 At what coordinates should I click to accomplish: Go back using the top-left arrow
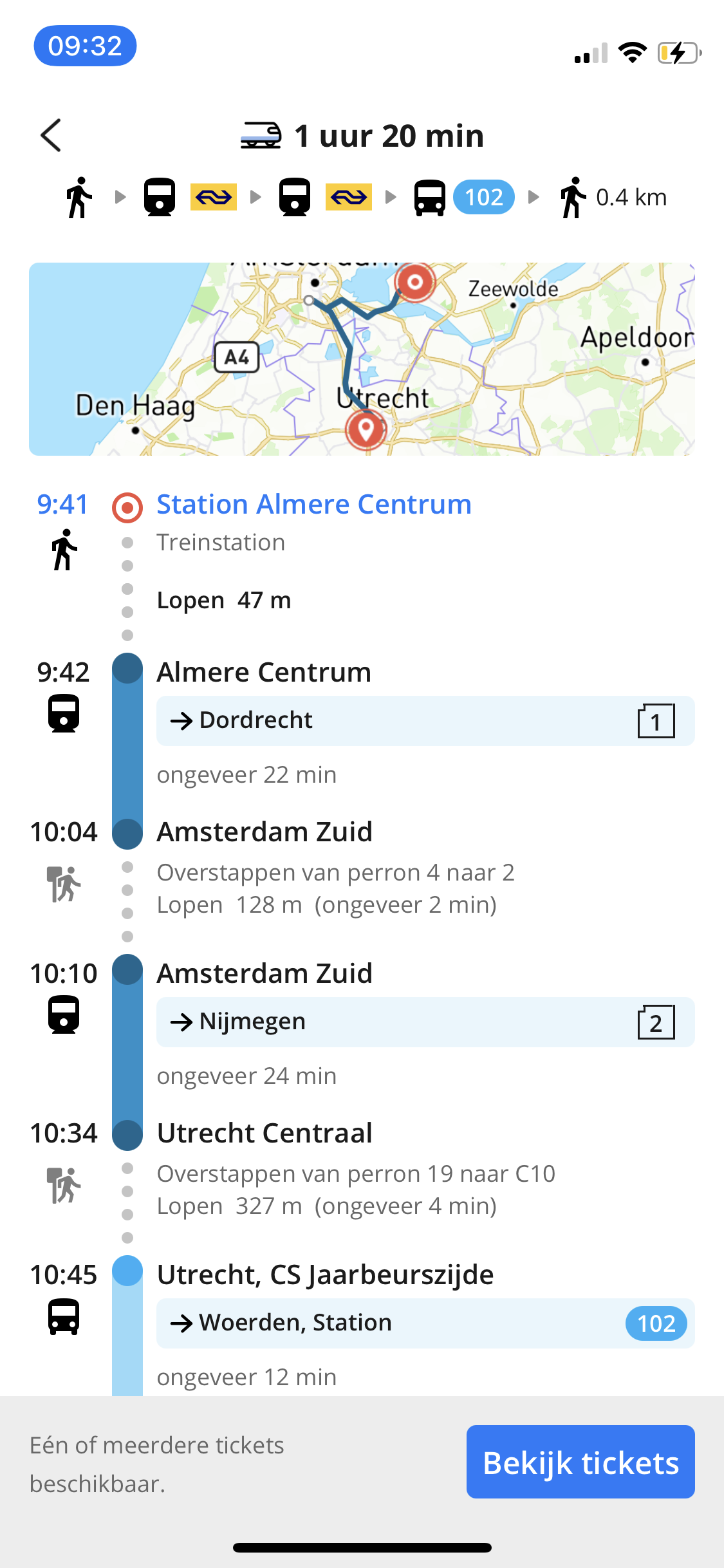coord(51,135)
